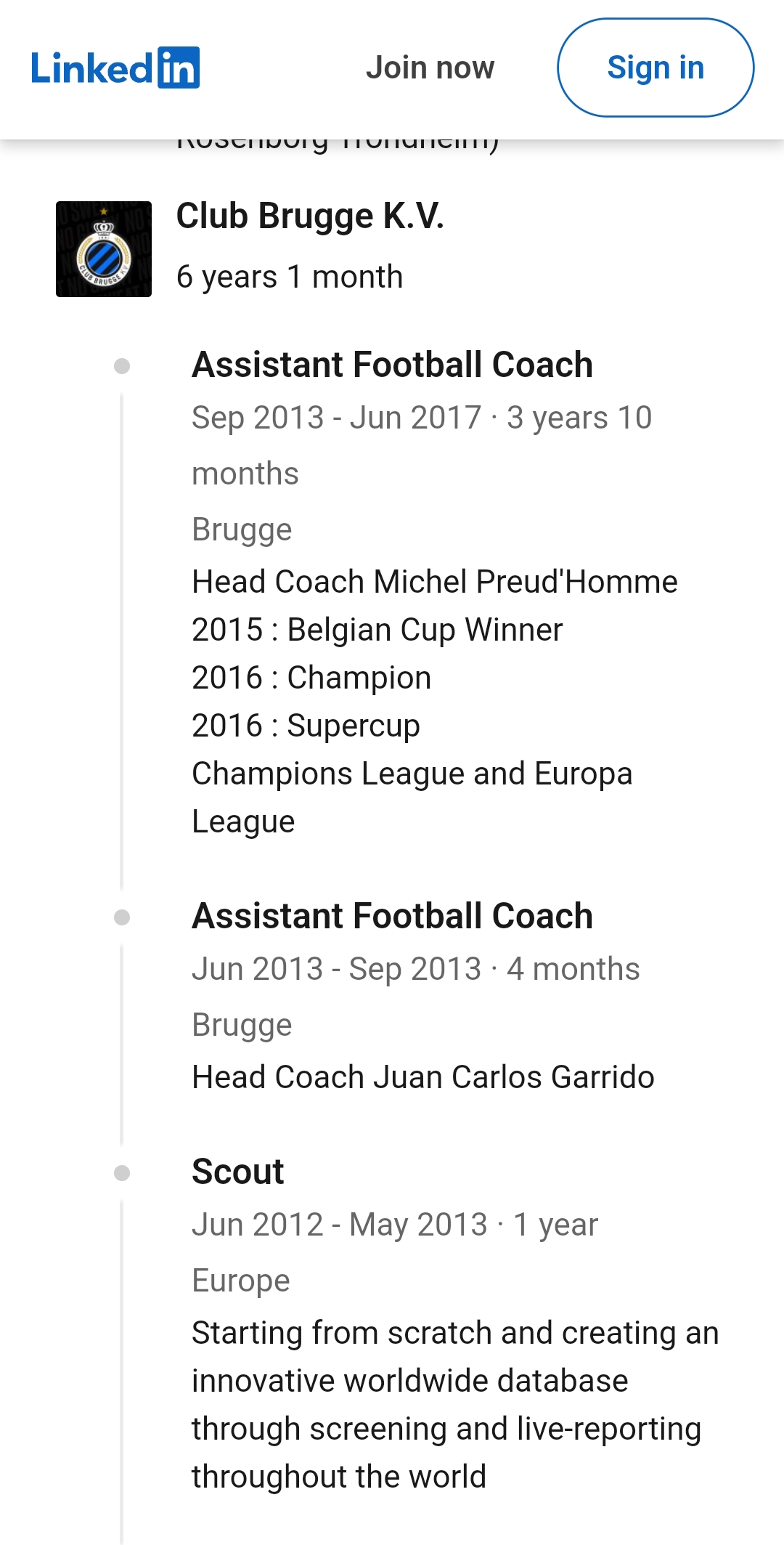Tap the LinkedIn logo to go home

click(115, 68)
